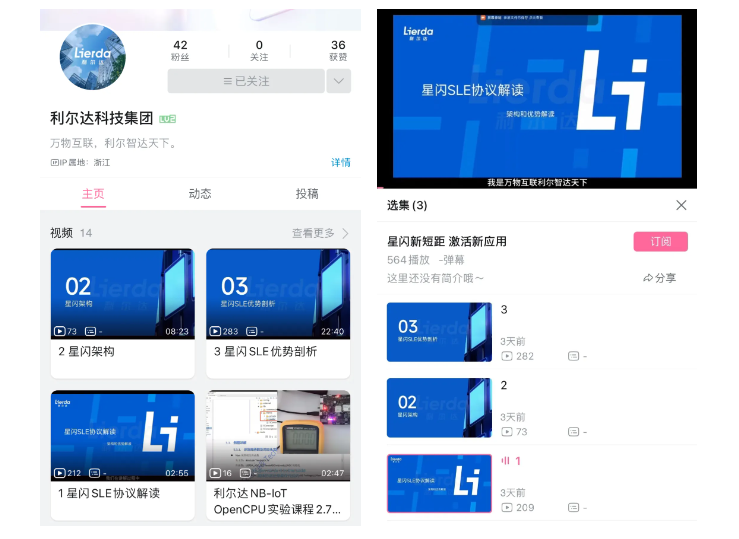View 粉丝 followers count list

[x=180, y=50]
